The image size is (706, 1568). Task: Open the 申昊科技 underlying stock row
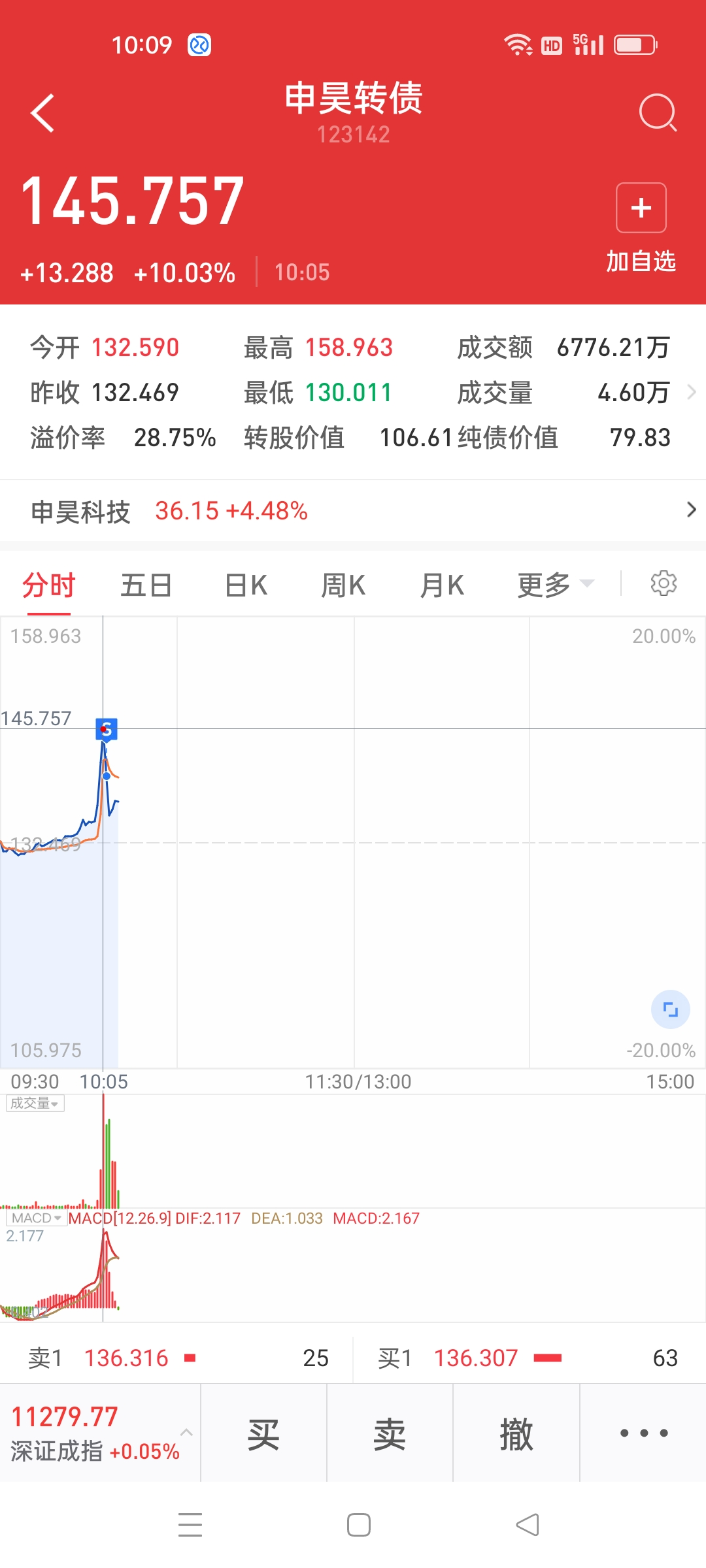coord(353,511)
